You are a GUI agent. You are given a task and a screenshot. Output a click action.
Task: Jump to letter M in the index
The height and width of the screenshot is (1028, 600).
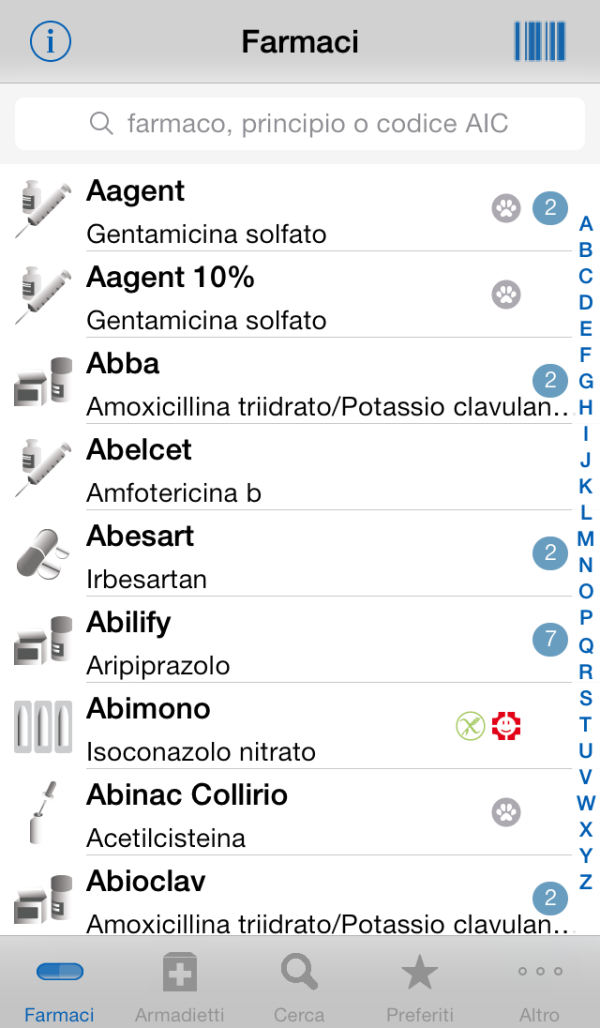(586, 539)
